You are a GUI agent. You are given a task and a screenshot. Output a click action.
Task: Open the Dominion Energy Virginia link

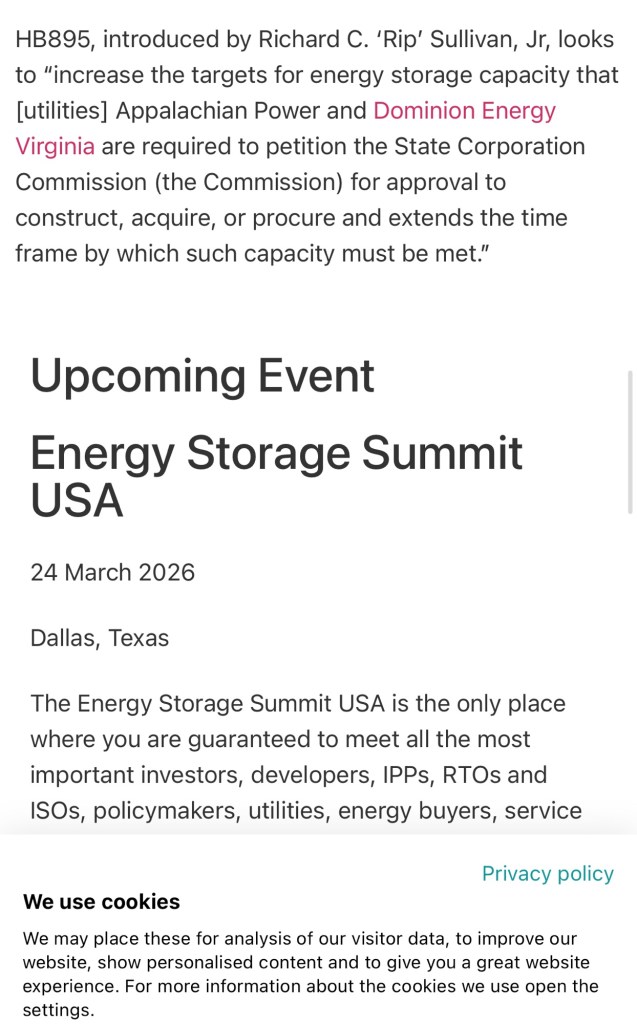click(464, 111)
